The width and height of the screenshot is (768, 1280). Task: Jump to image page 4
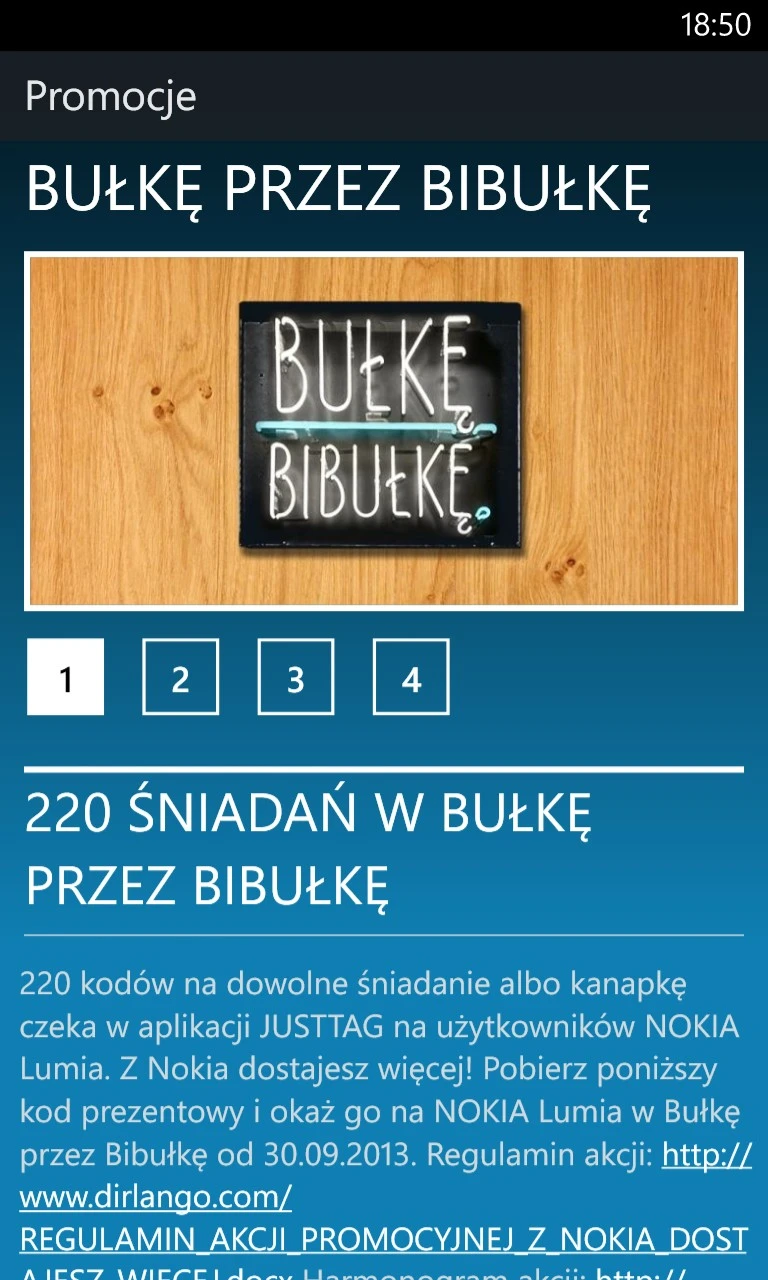tap(411, 677)
